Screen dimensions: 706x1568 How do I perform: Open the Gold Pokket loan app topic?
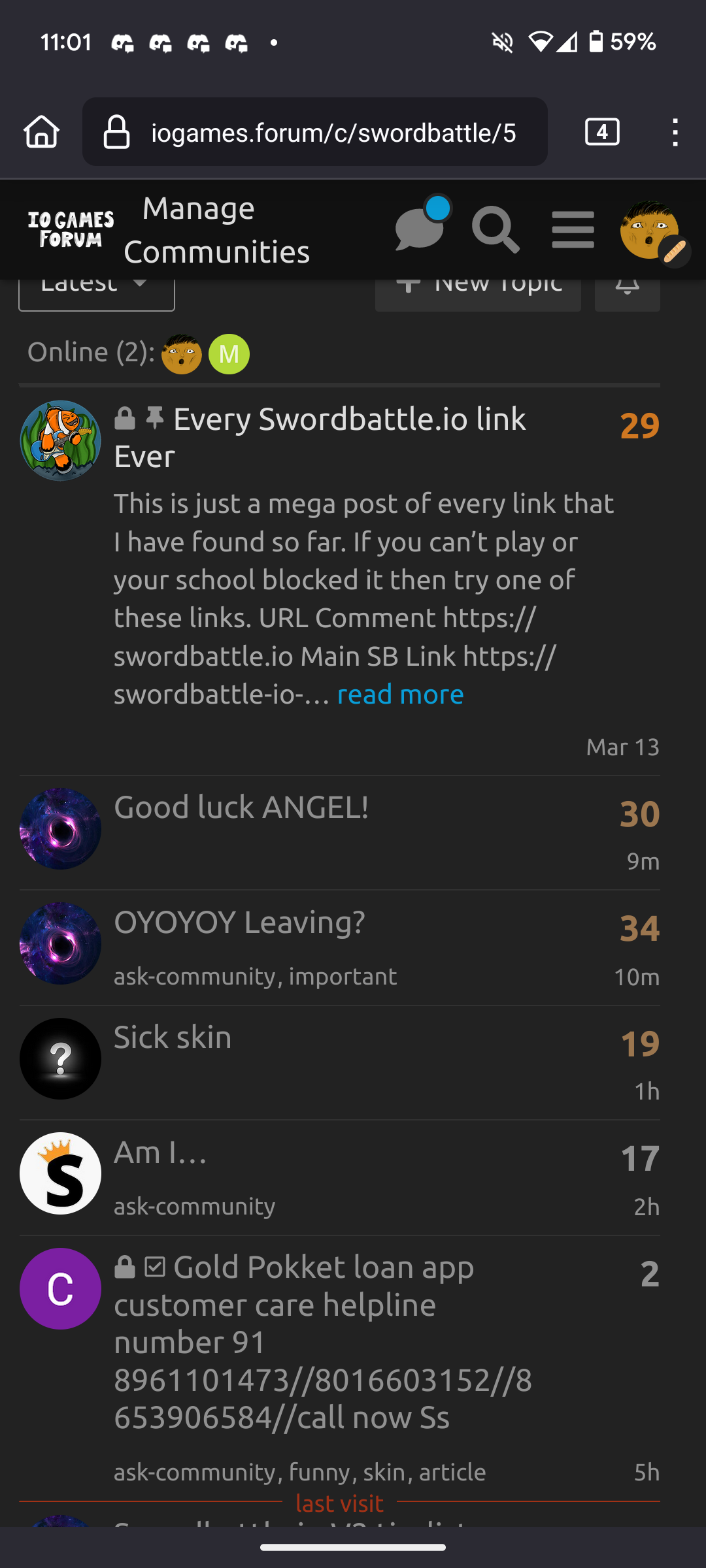pyautogui.click(x=323, y=1342)
